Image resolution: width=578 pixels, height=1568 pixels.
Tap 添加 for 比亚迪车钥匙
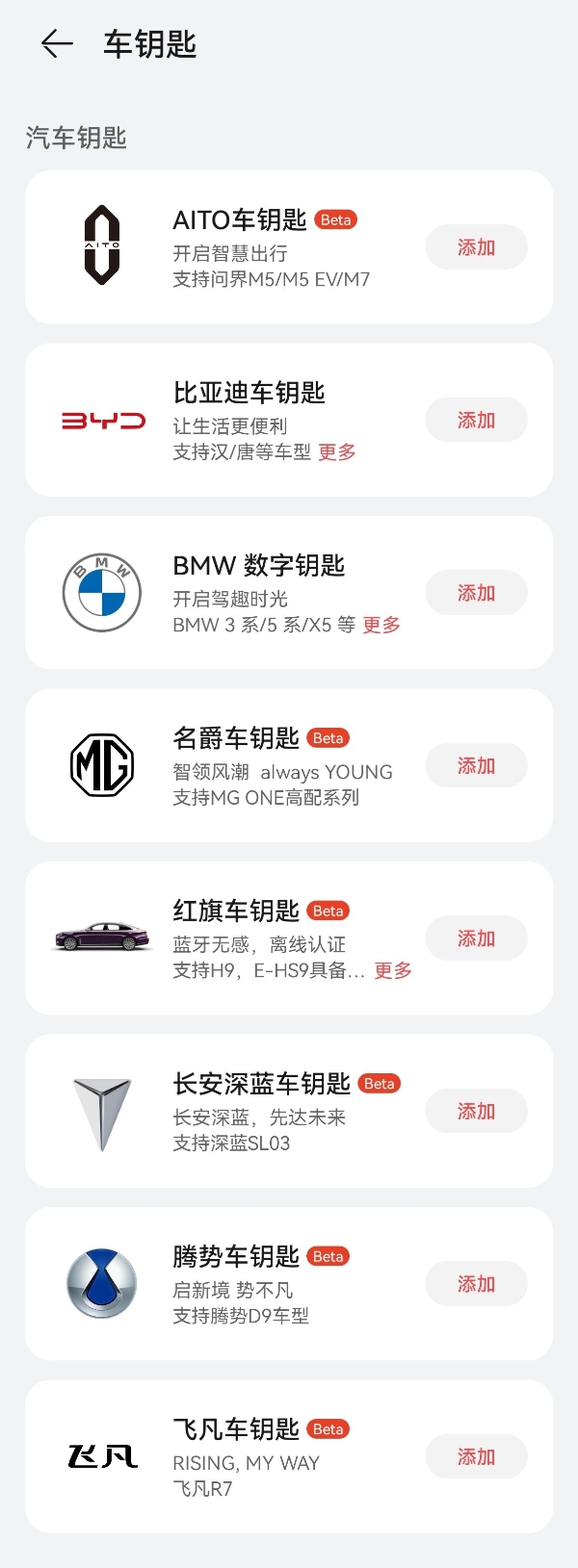coord(476,421)
